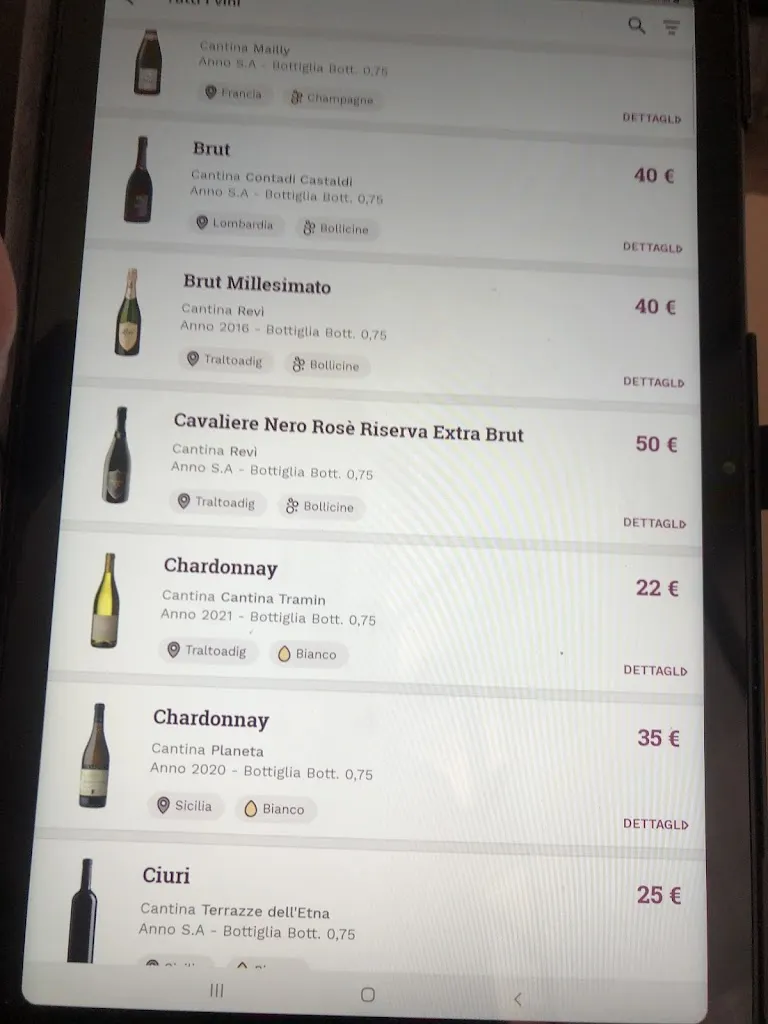768x1024 pixels.
Task: Select Bianco chip on Chardonnay Cantina Tramin
Action: tap(307, 654)
